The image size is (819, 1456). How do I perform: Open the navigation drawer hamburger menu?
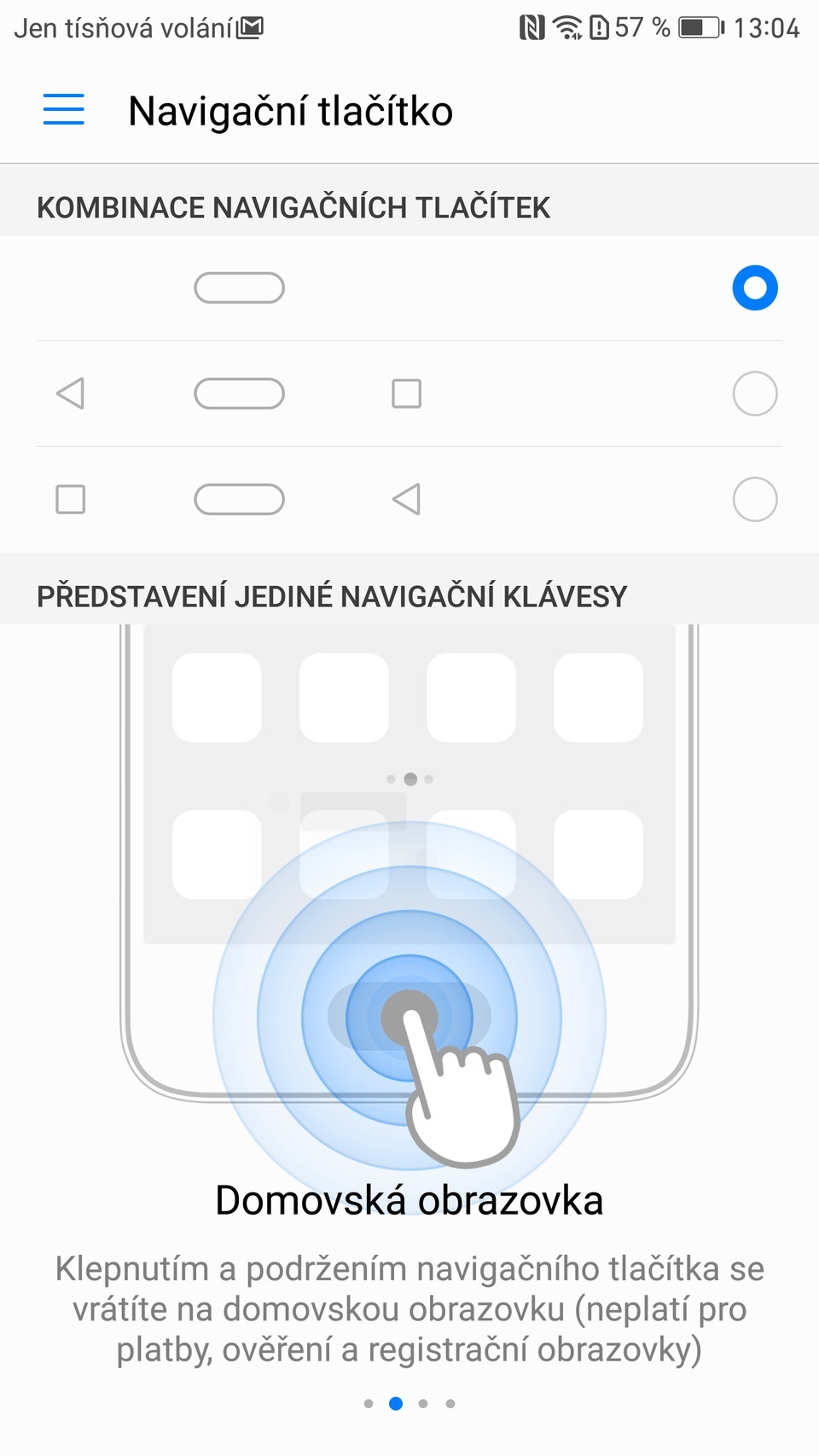point(63,110)
